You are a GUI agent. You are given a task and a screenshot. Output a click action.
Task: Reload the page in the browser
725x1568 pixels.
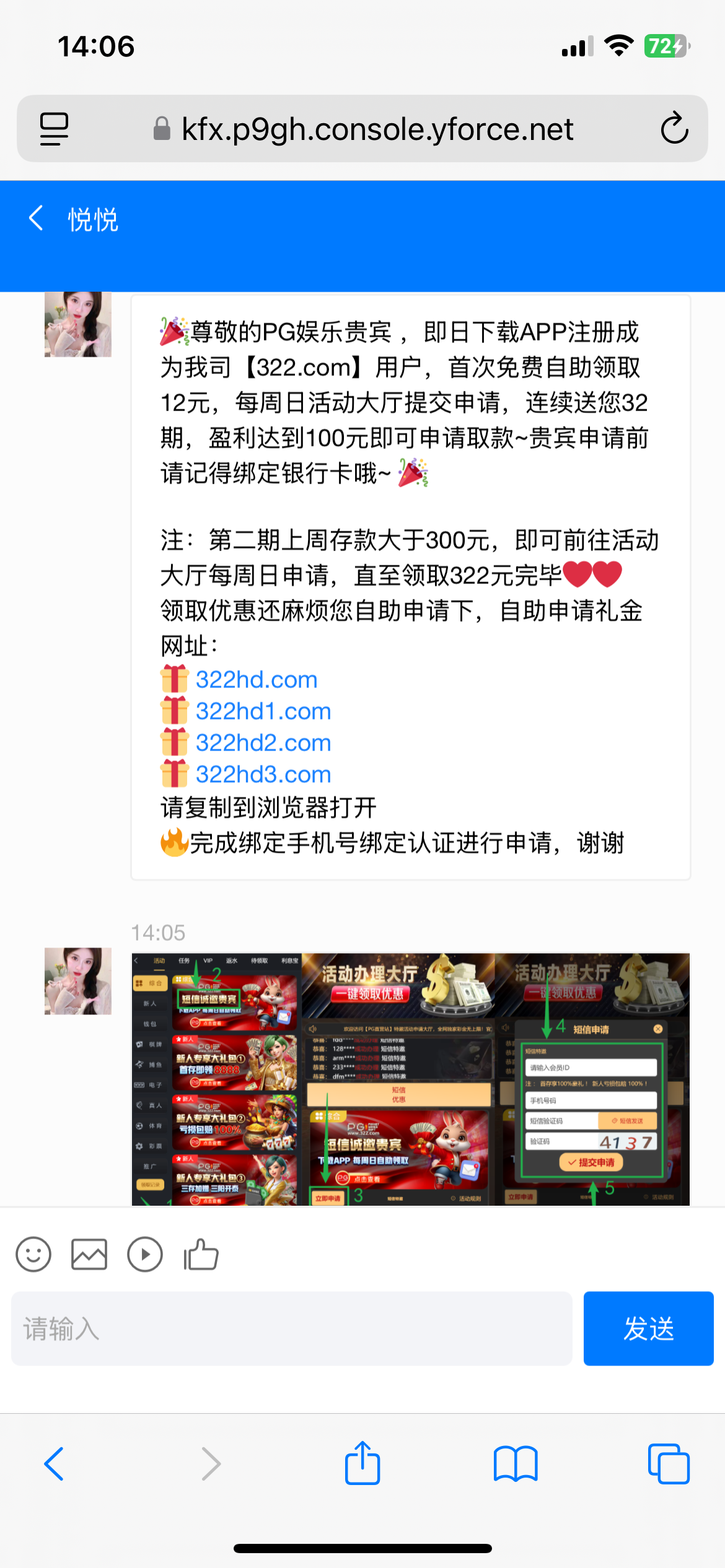[x=674, y=129]
